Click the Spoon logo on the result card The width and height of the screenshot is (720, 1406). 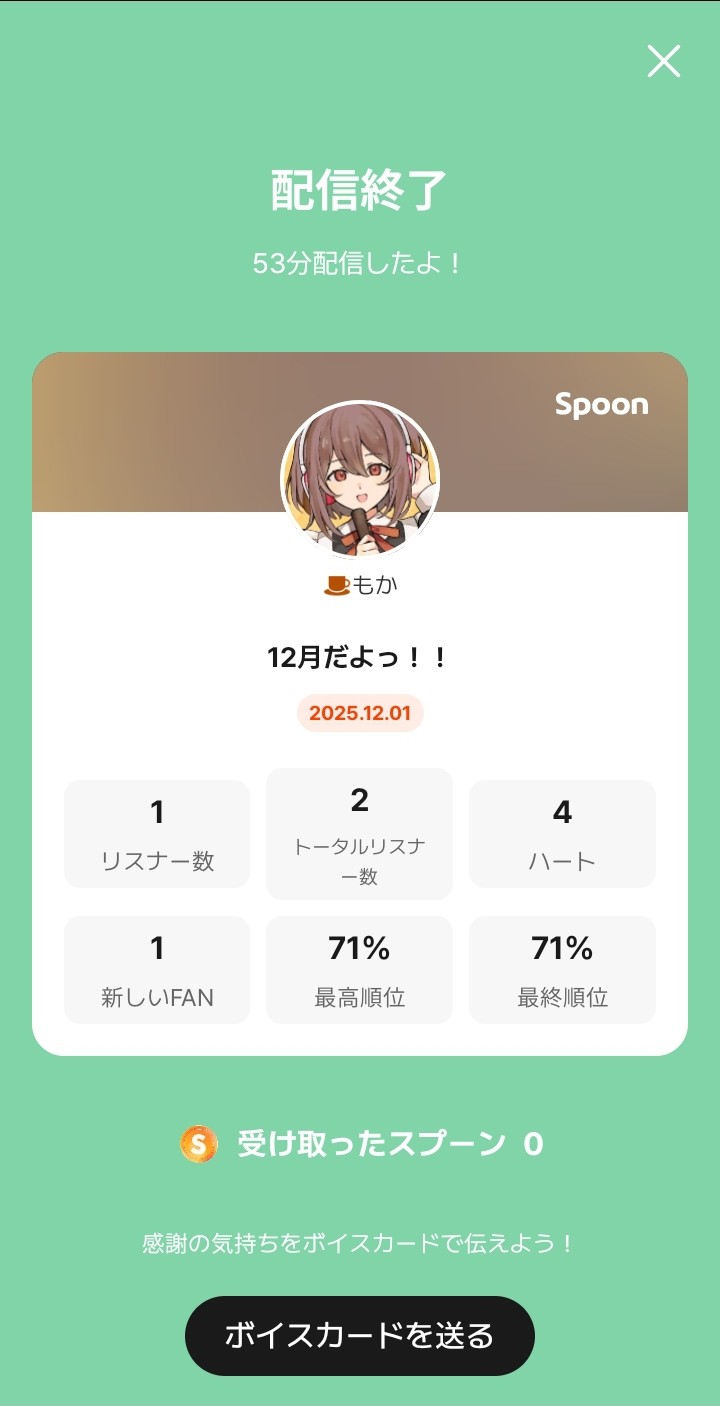pos(602,405)
